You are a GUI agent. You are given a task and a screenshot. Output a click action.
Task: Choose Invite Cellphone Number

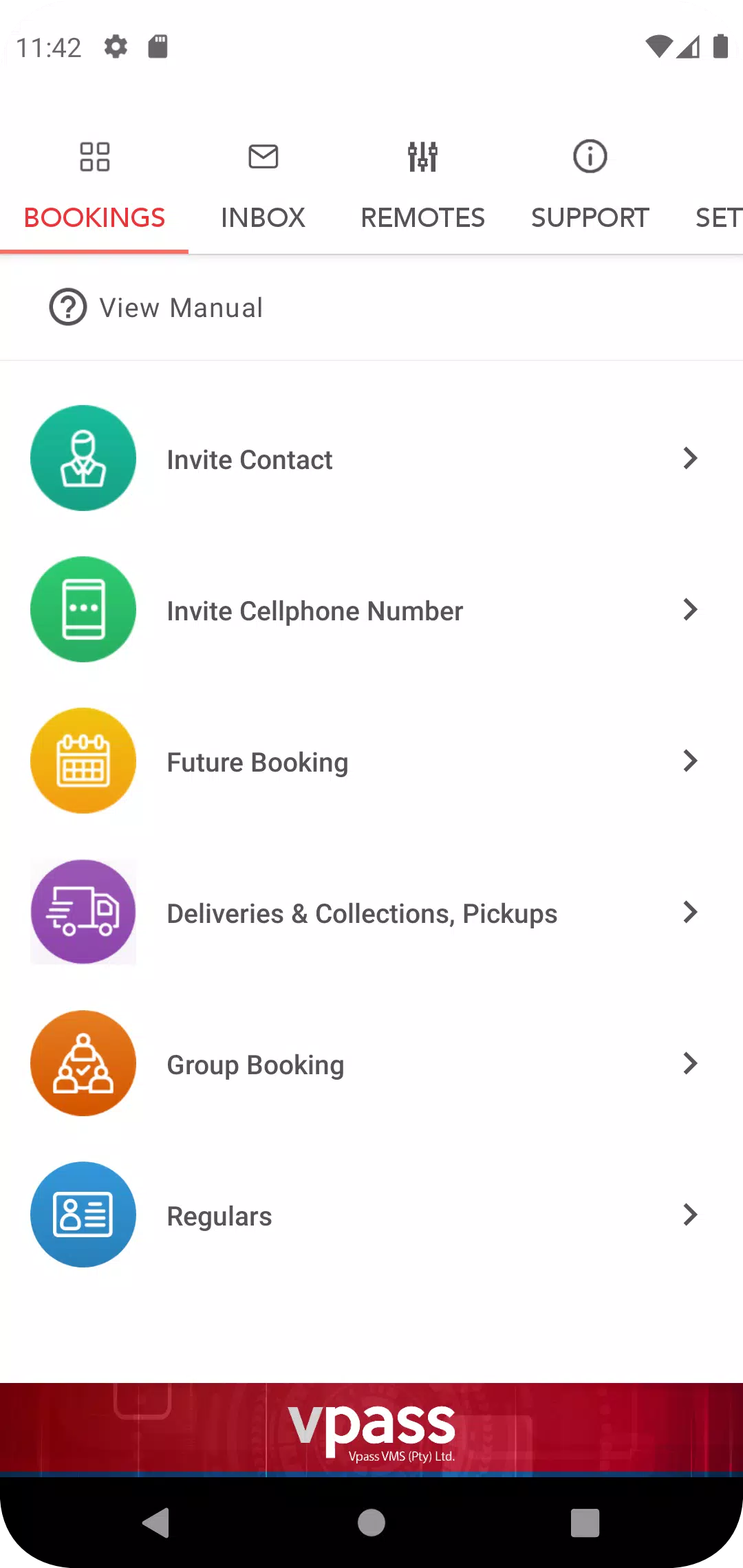tap(371, 609)
